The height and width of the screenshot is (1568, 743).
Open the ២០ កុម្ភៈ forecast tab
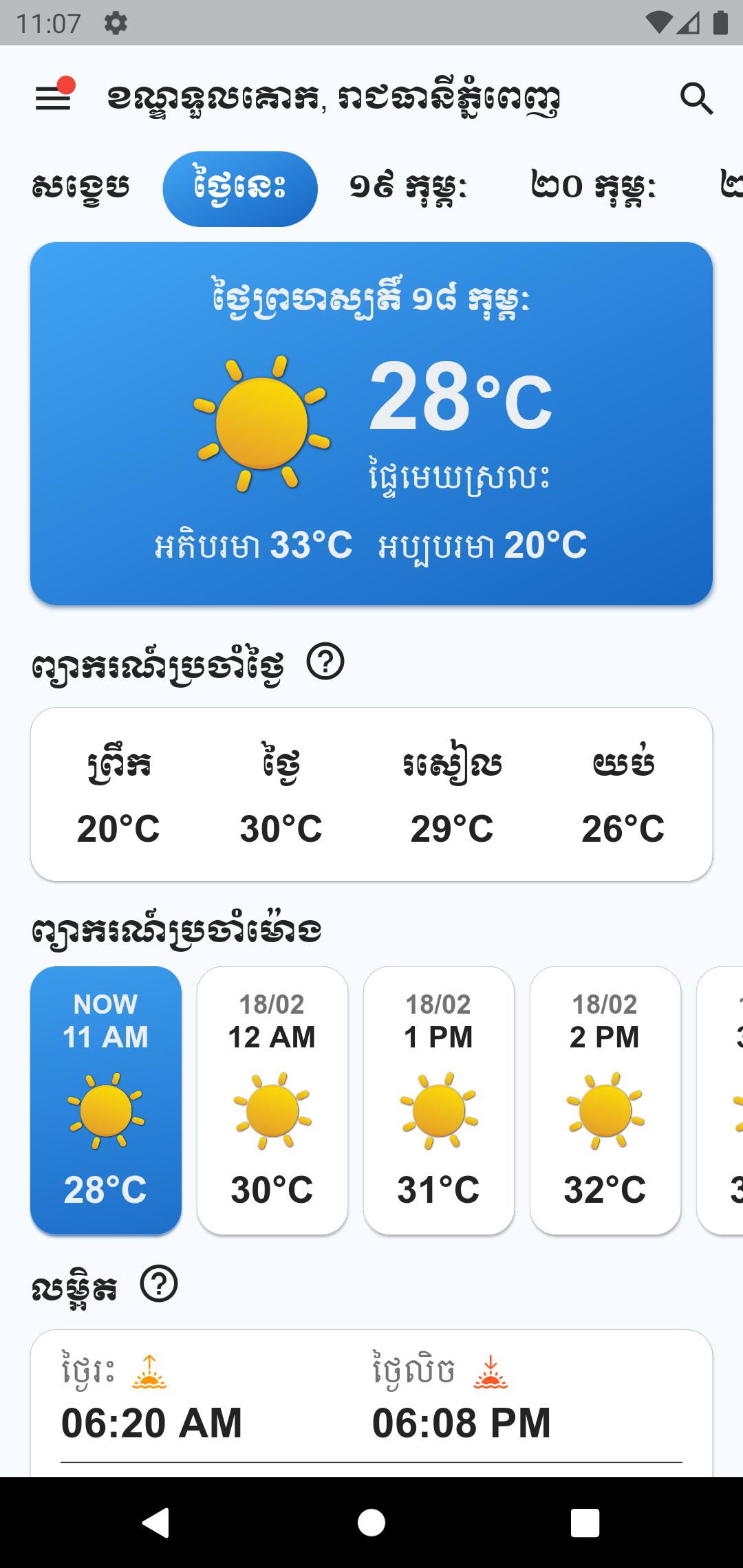593,188
